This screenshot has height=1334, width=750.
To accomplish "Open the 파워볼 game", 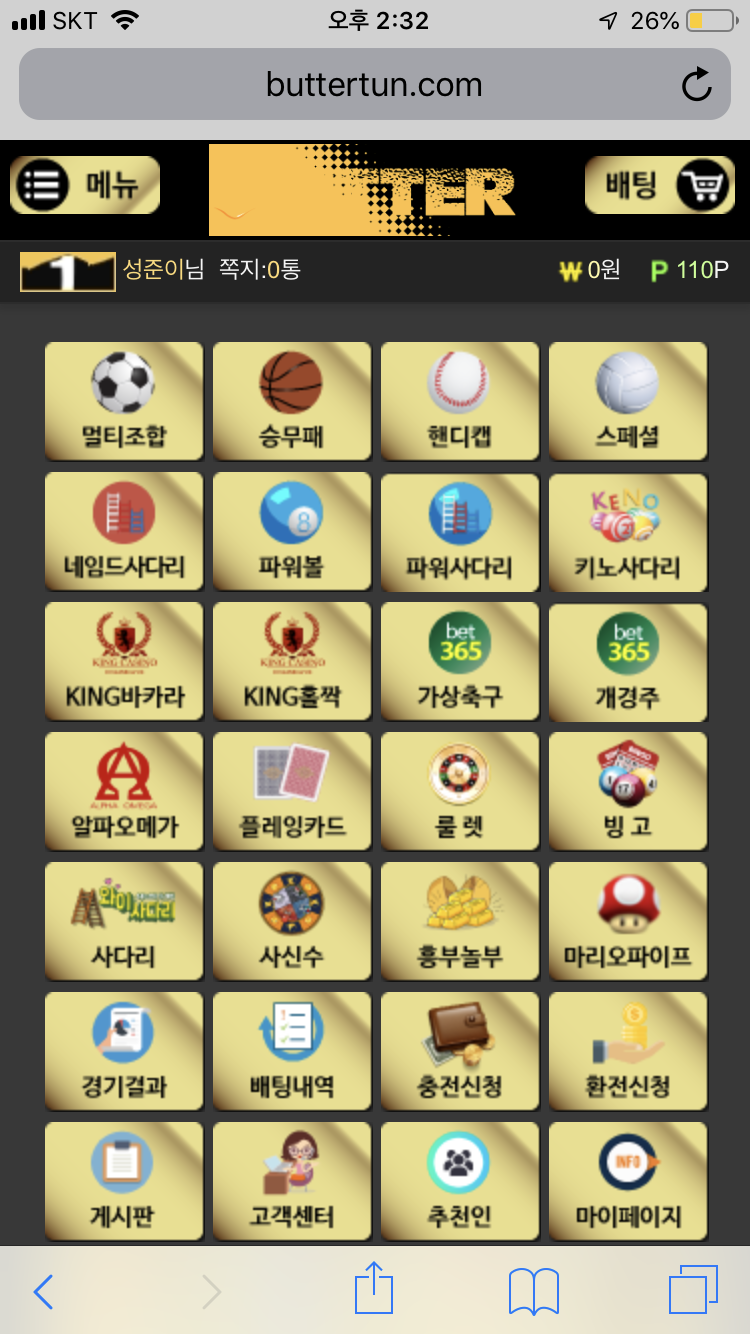I will (292, 531).
